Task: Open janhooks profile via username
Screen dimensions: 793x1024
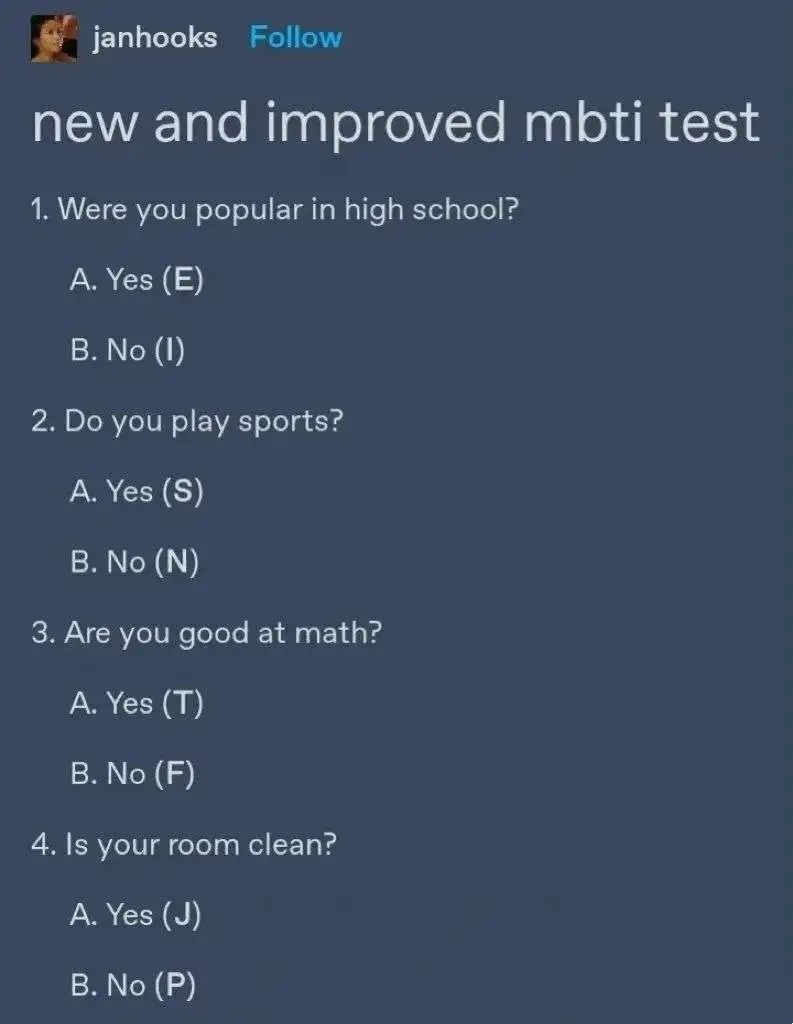Action: pos(154,38)
